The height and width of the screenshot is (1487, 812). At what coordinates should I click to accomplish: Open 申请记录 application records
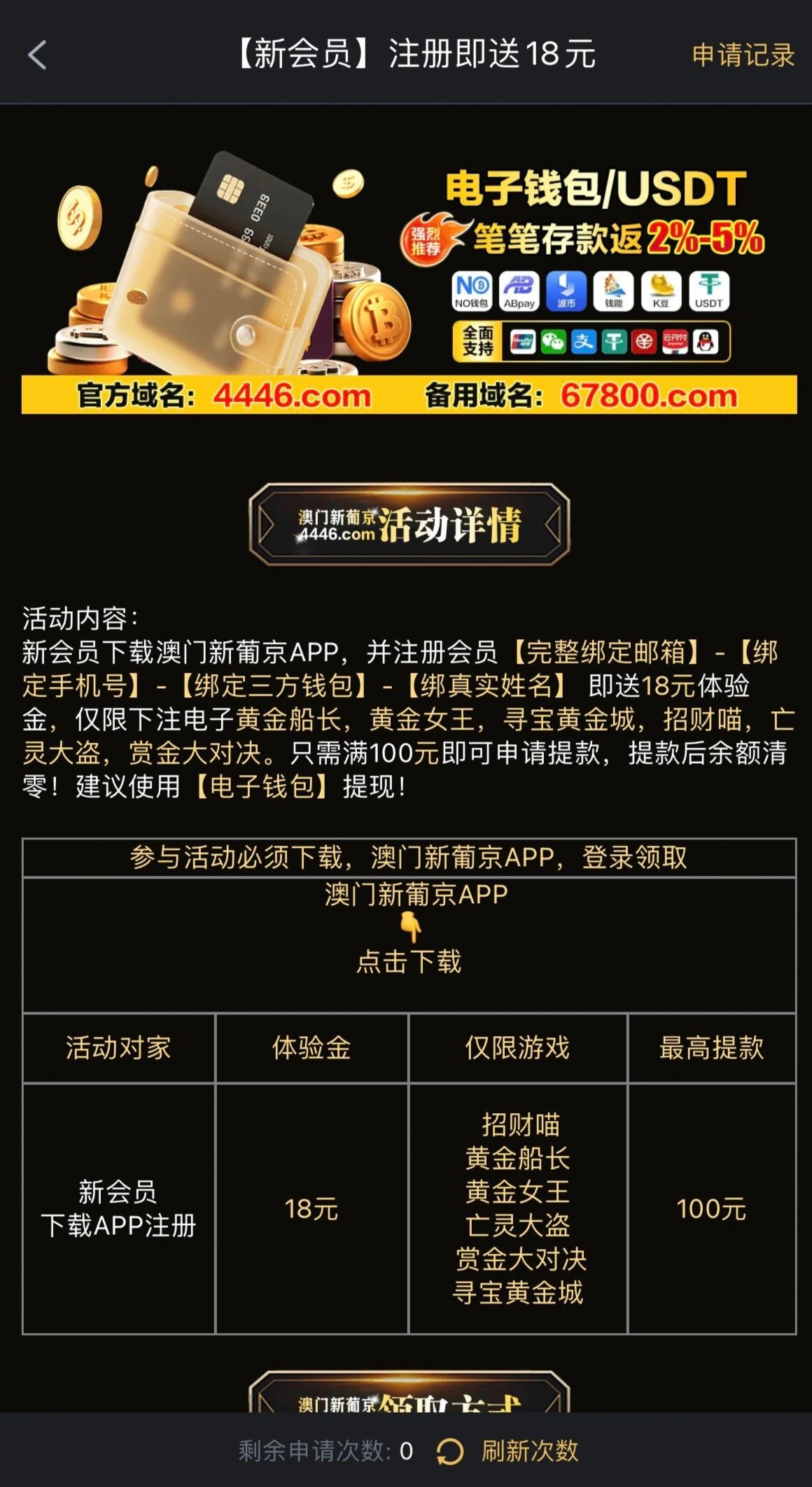click(743, 55)
